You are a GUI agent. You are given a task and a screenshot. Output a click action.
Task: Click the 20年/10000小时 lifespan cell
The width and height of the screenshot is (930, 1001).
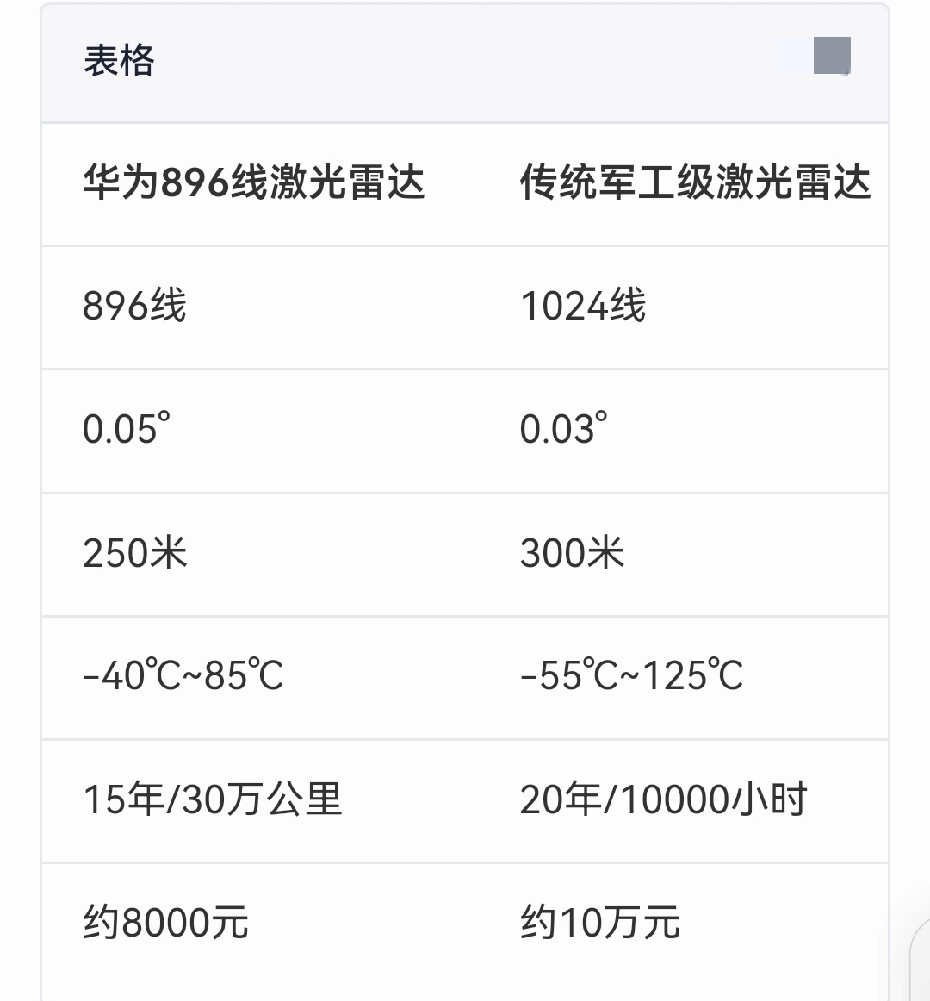coord(665,800)
